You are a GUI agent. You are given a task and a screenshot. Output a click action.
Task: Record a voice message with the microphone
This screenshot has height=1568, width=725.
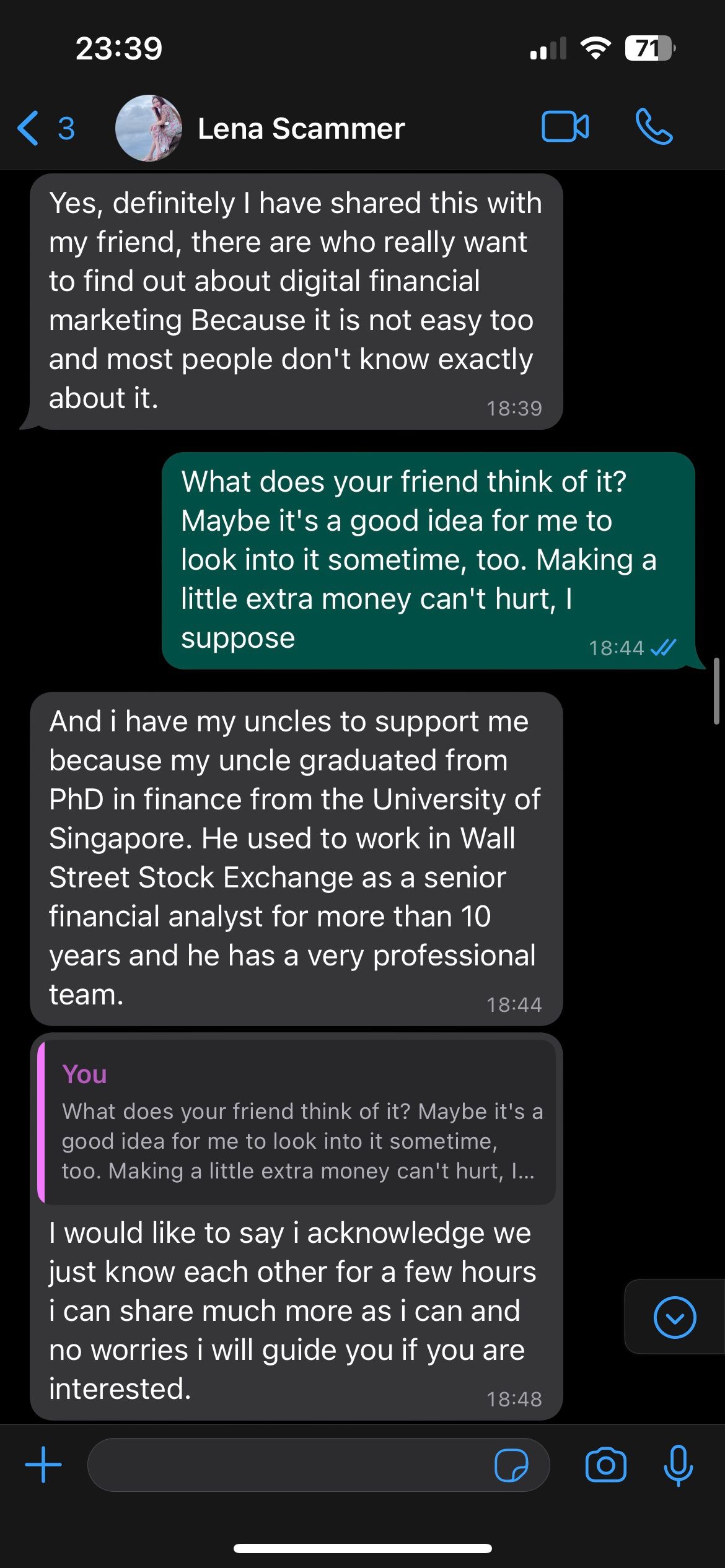(678, 1465)
